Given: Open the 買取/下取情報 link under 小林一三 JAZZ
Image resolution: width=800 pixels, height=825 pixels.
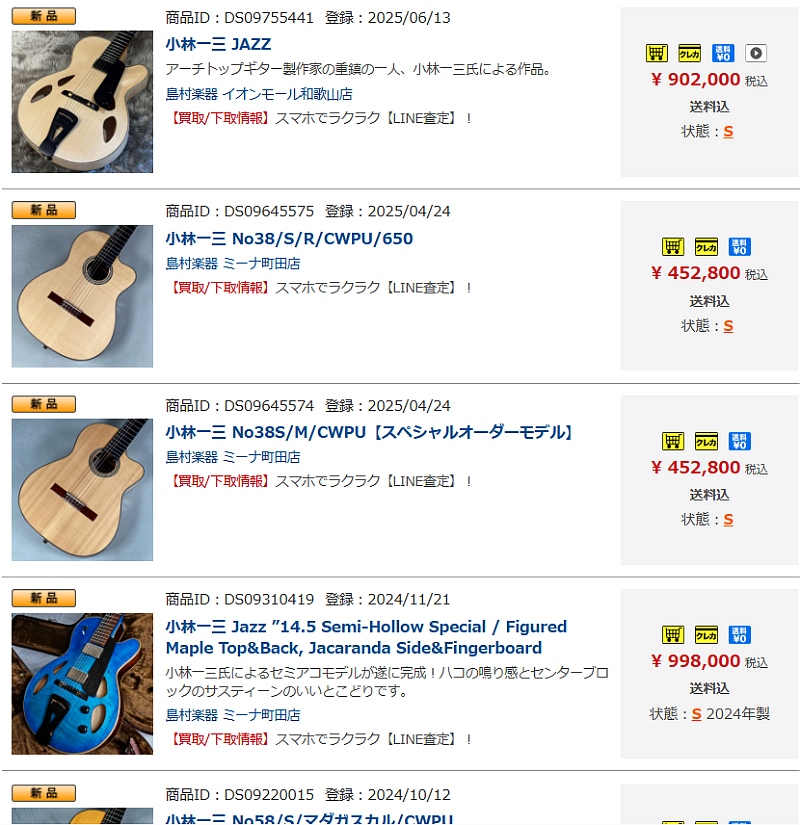Looking at the screenshot, I should [x=219, y=118].
